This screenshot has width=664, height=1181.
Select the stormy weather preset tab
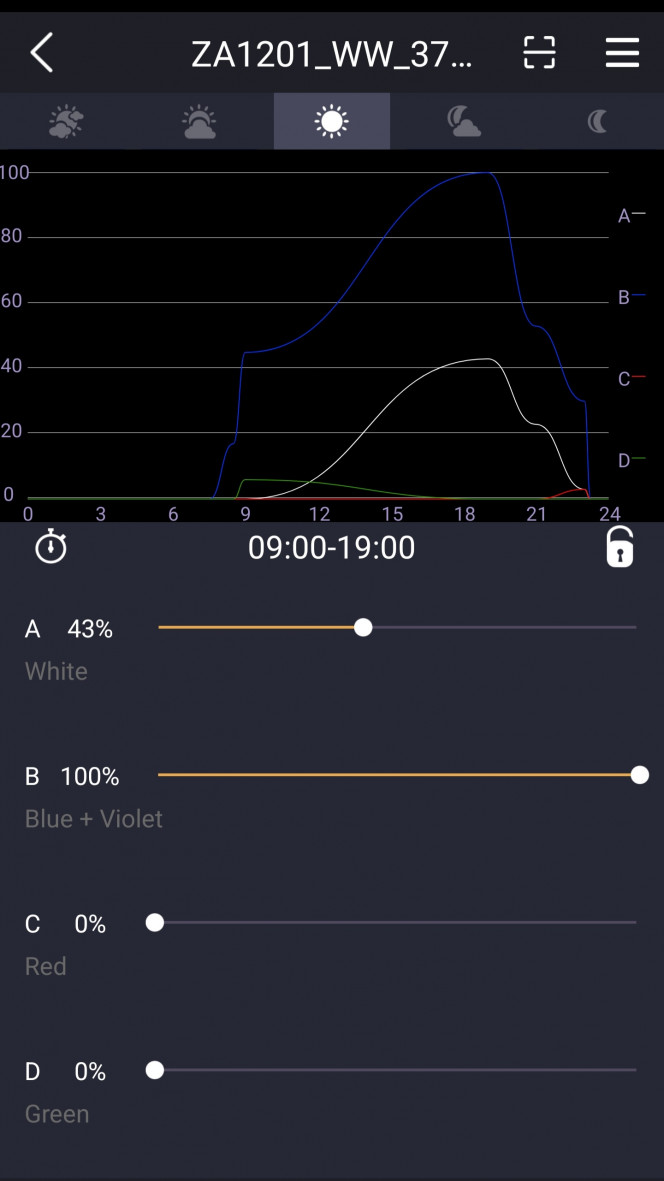click(66, 121)
